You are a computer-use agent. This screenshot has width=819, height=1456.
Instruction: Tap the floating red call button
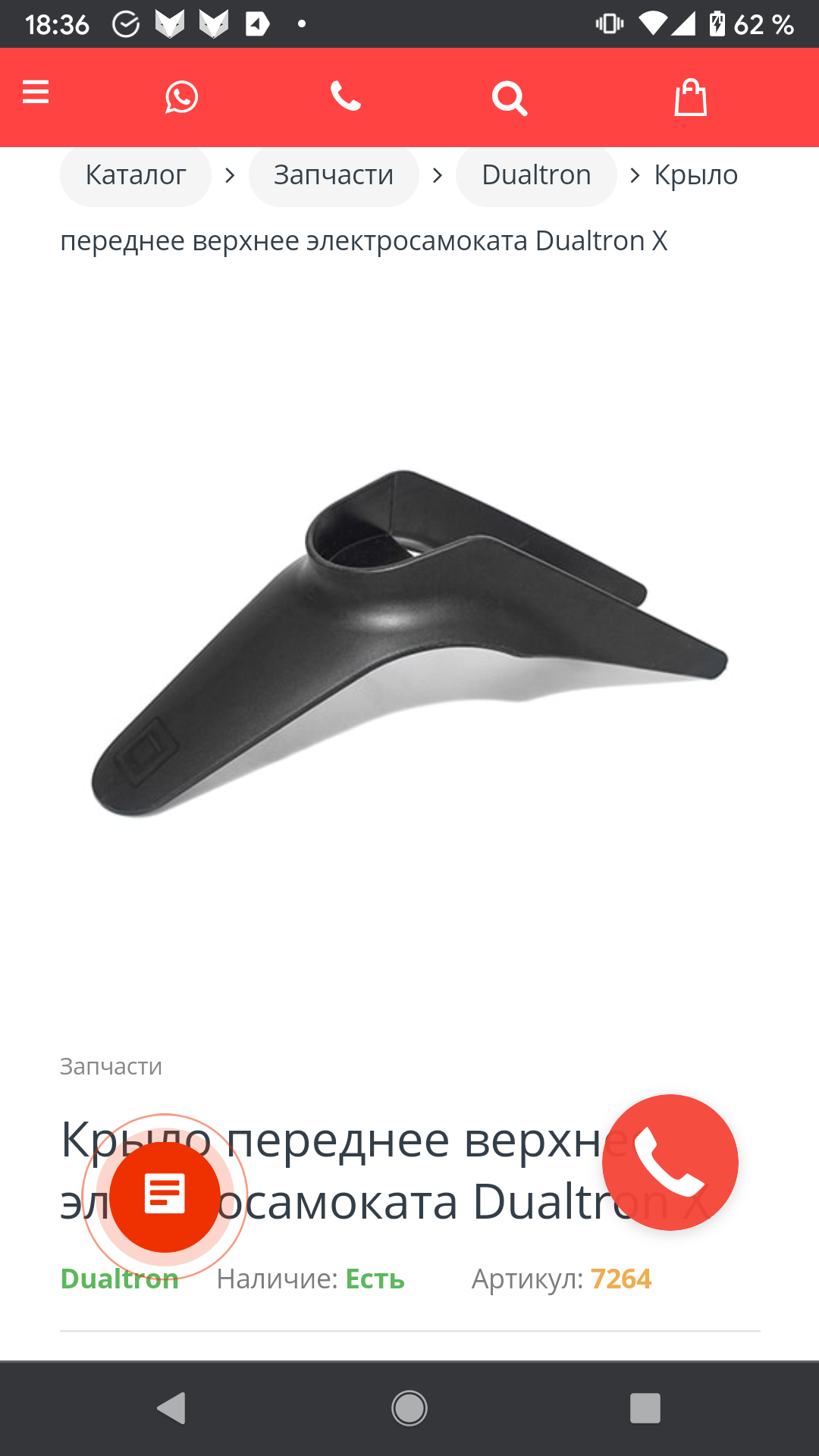click(670, 1163)
